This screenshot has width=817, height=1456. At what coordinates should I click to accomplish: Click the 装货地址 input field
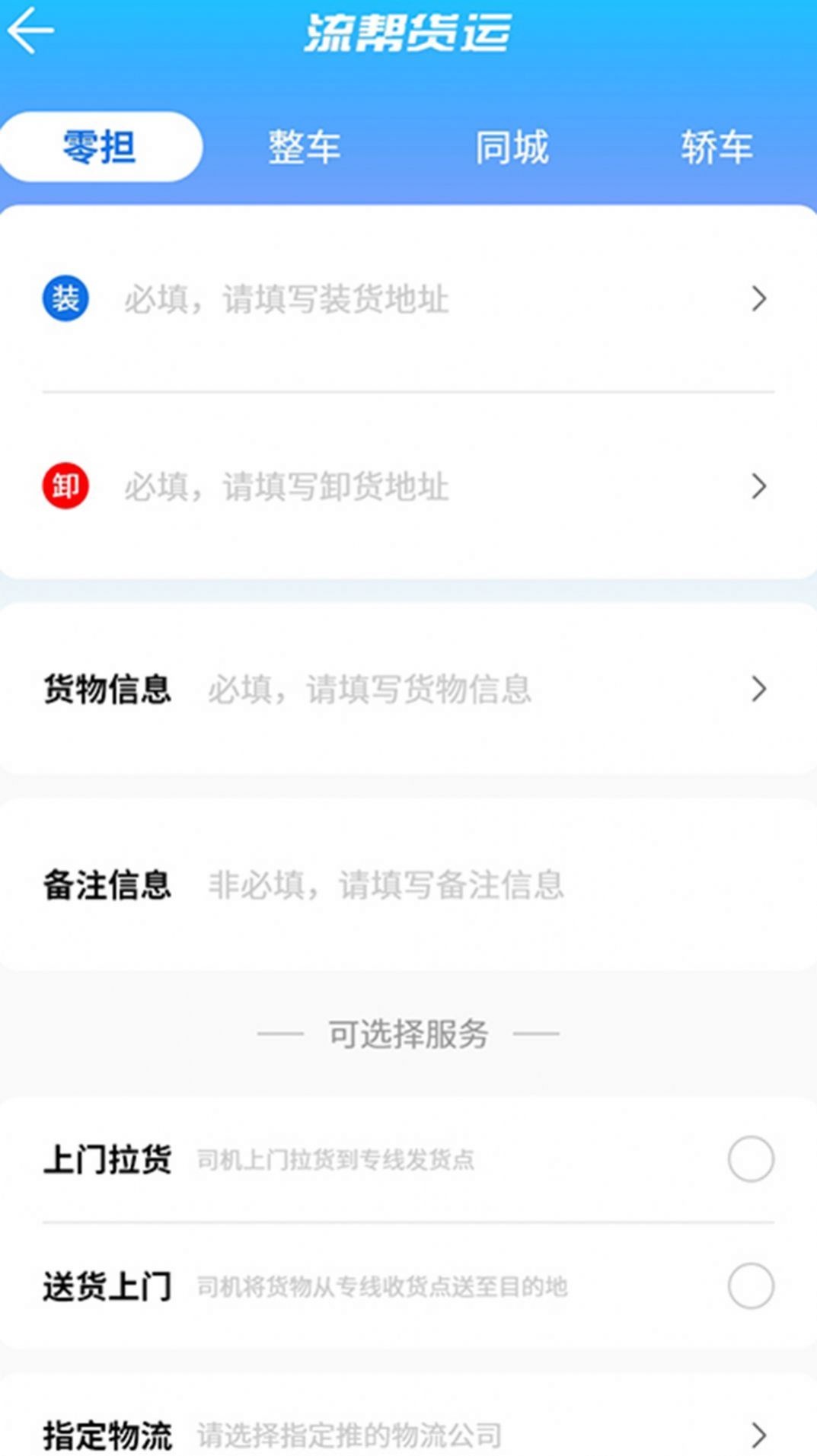[305, 298]
